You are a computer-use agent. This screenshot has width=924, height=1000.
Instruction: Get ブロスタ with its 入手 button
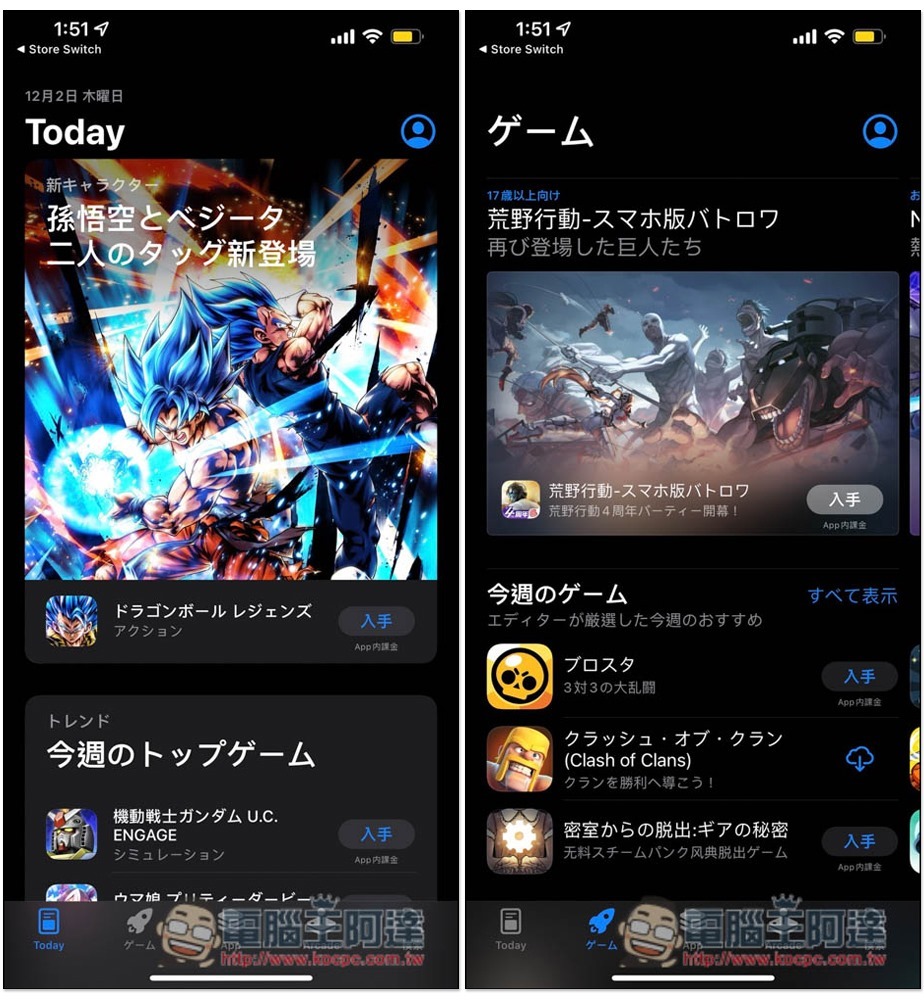859,676
